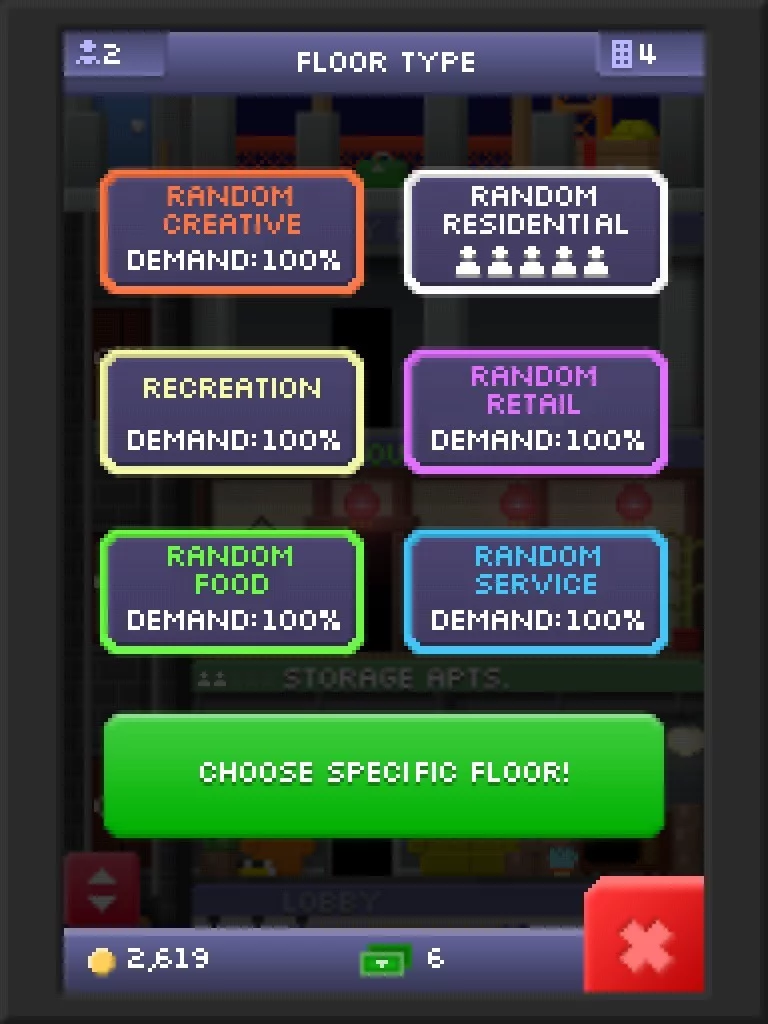
Task: Select the Random Creative floor type
Action: 232,232
